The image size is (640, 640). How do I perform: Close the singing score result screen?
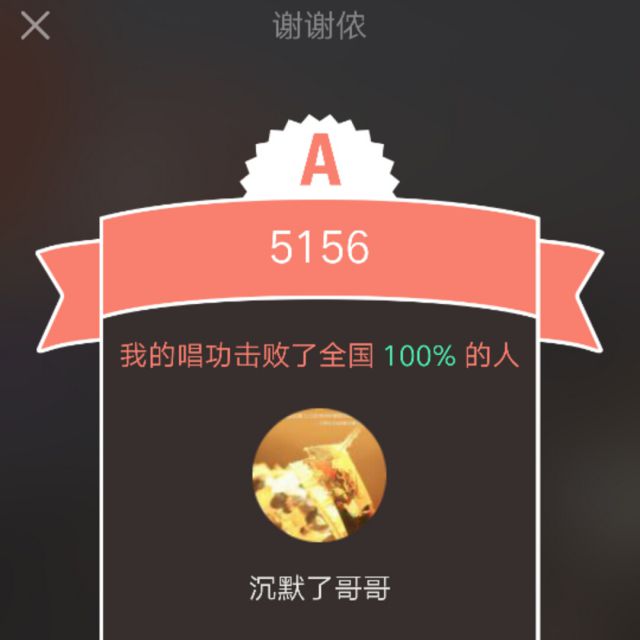[35, 26]
